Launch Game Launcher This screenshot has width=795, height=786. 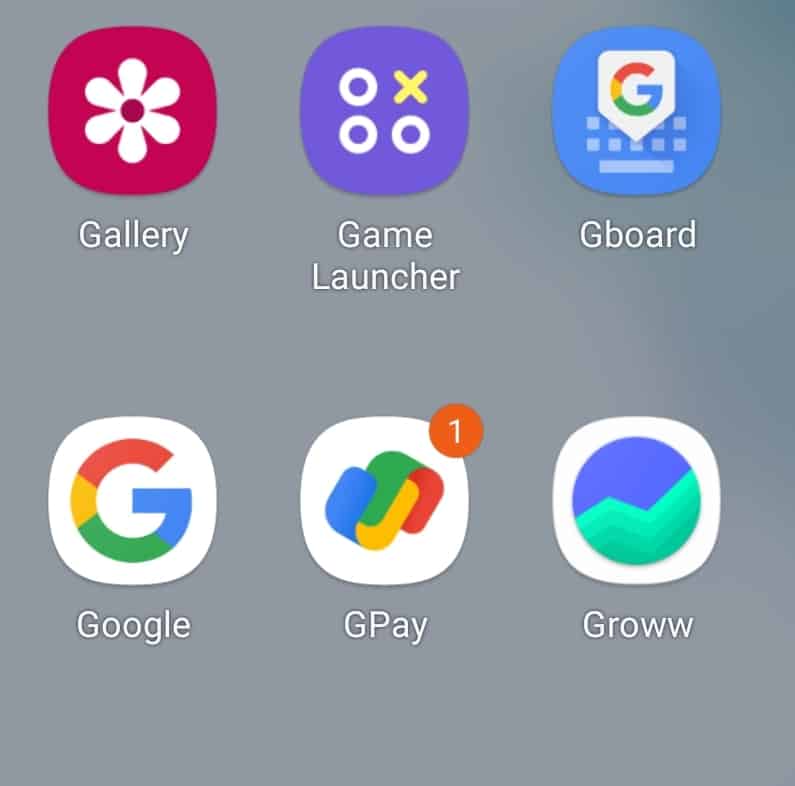click(x=385, y=110)
